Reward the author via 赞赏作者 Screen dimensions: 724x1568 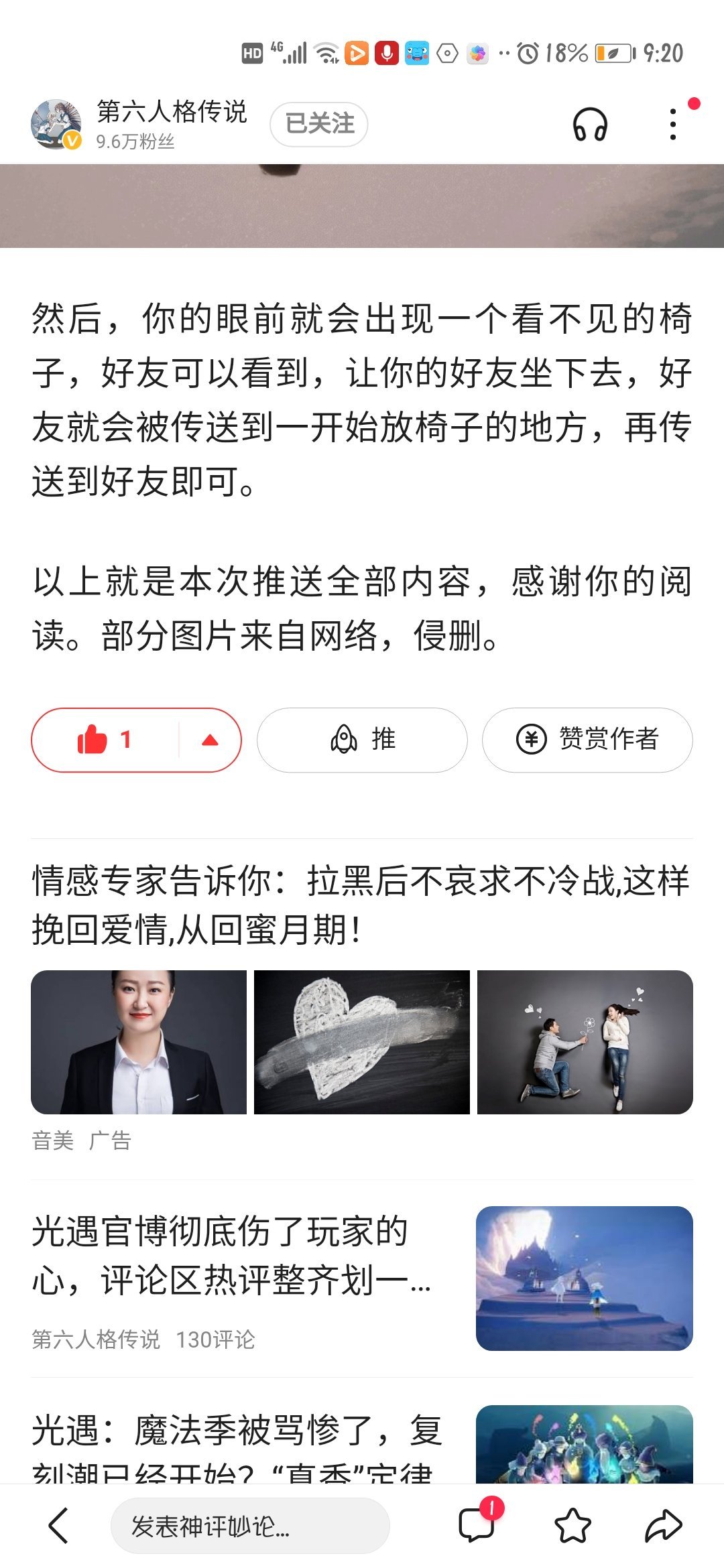tap(587, 740)
